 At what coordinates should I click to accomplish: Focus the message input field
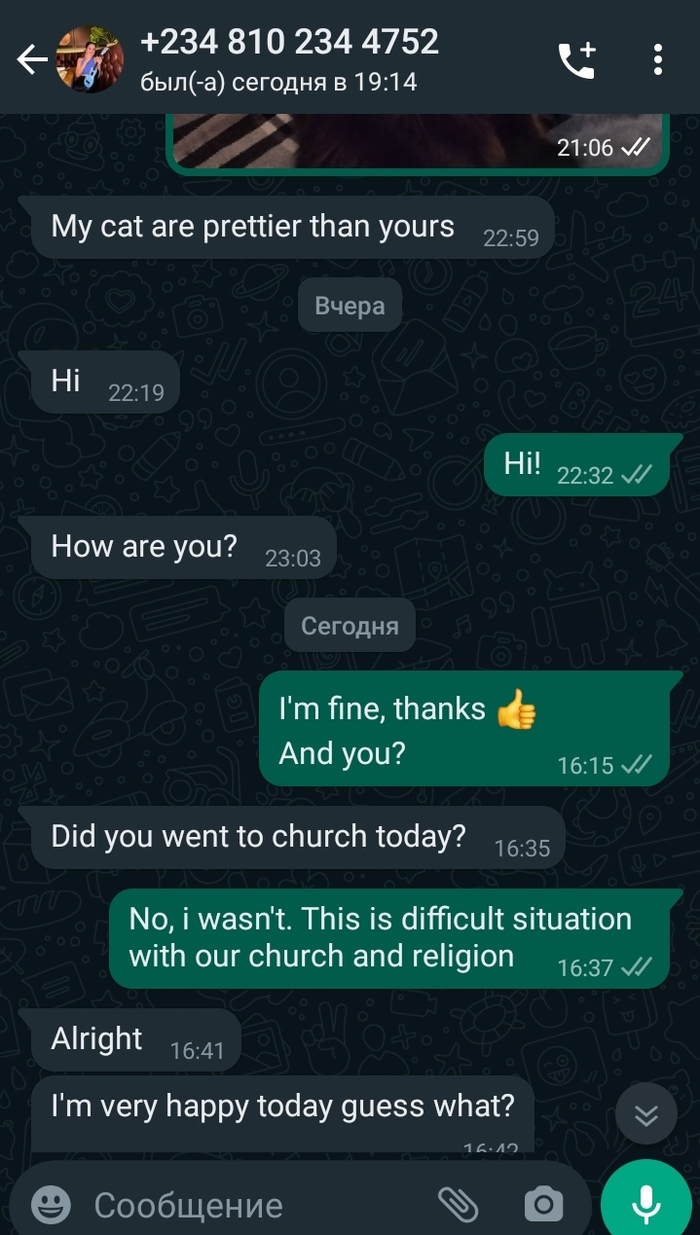coord(250,1205)
